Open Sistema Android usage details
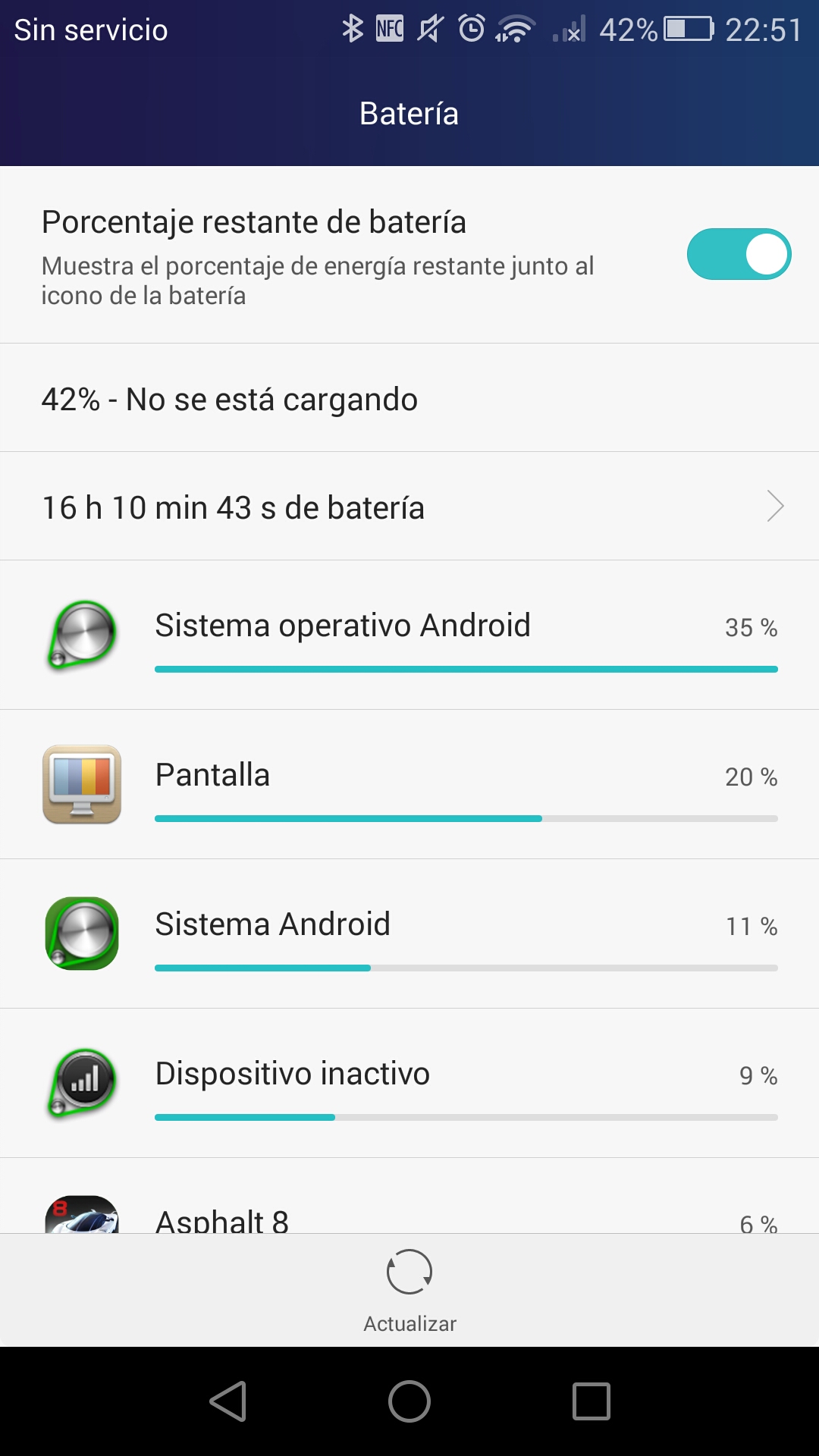This screenshot has height=1456, width=819. (409, 934)
